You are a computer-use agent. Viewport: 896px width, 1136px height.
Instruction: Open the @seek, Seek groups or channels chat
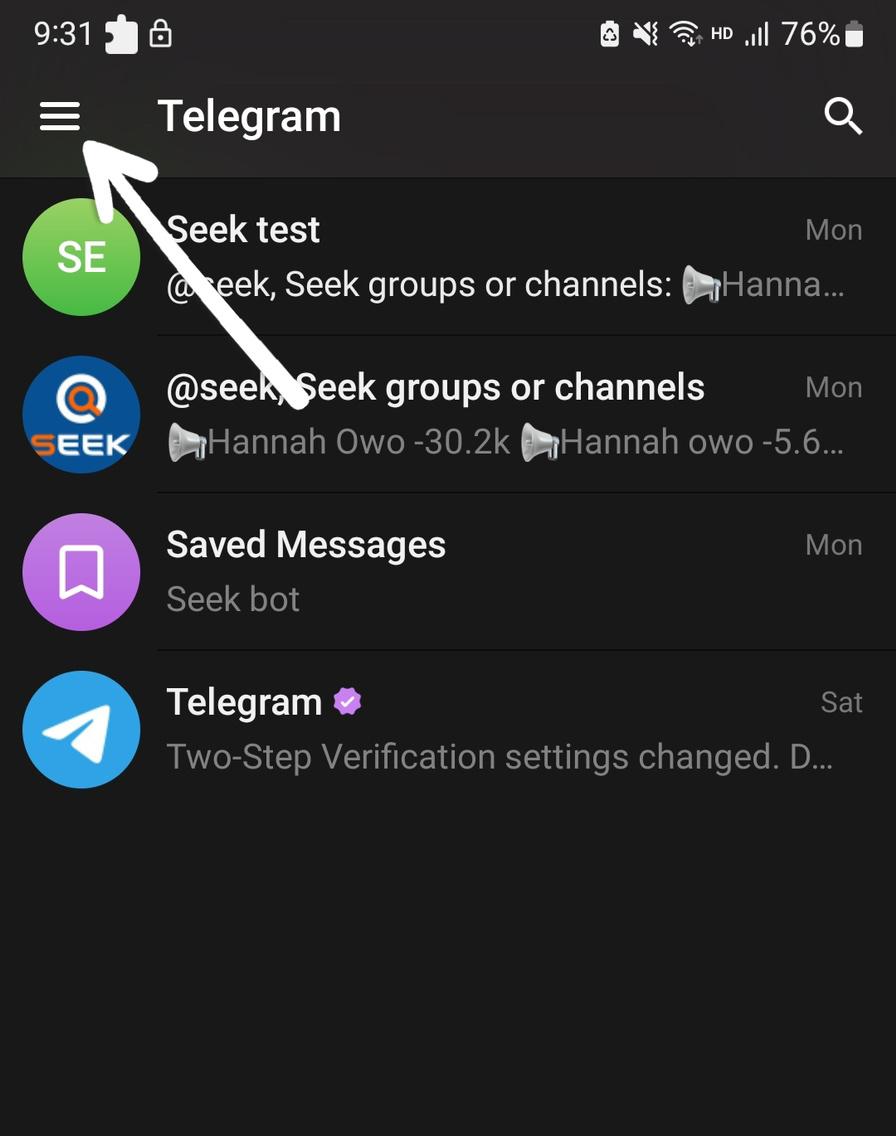pos(500,414)
